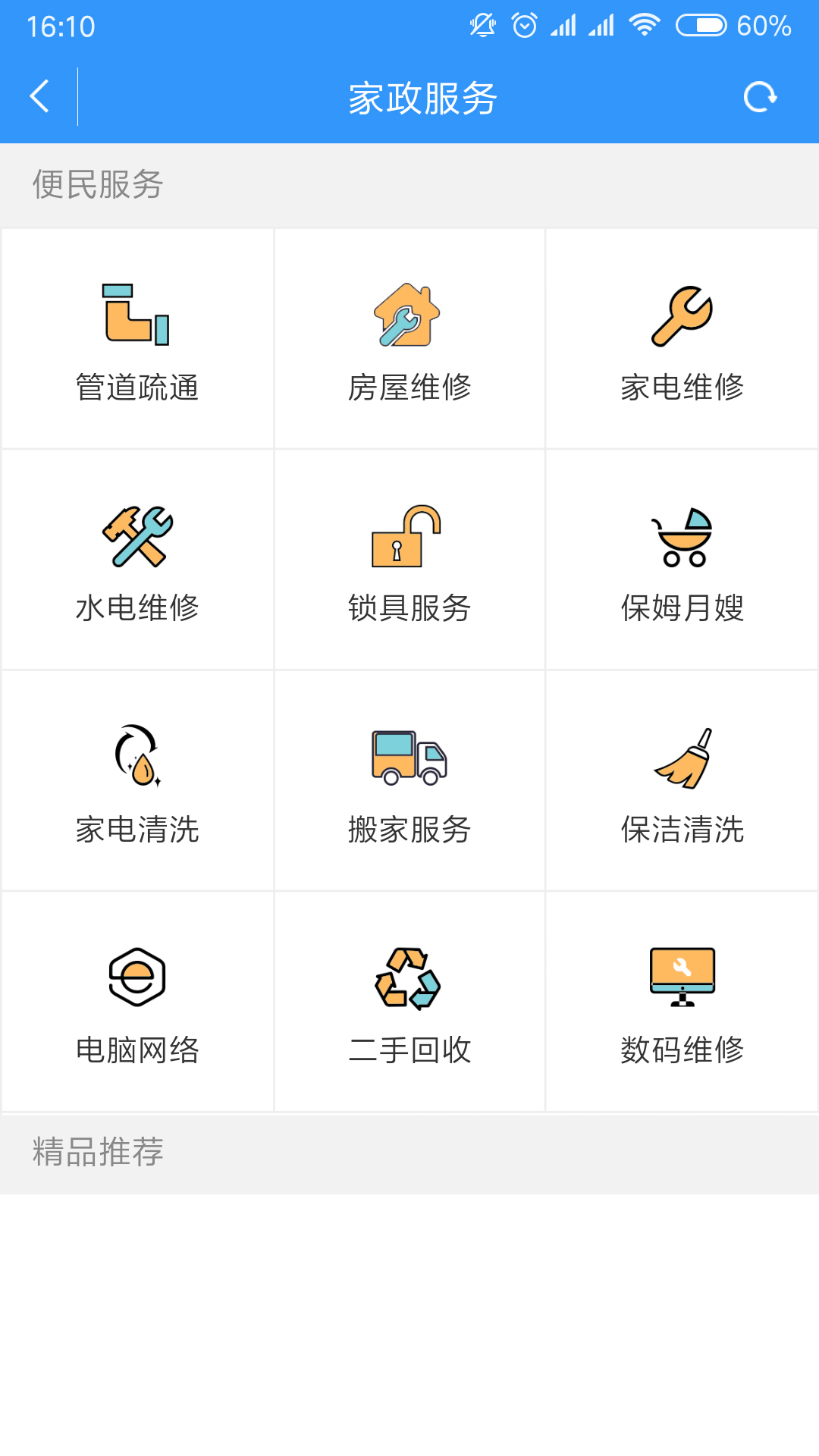Refresh the 家政服务 page
The height and width of the screenshot is (1456, 819).
click(x=760, y=97)
